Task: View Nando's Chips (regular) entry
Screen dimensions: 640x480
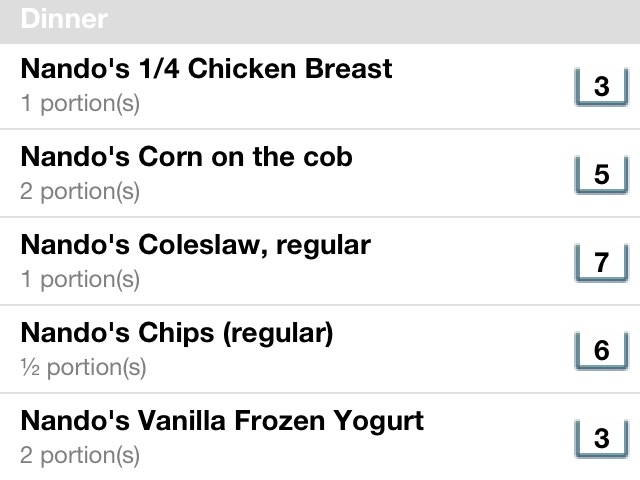Action: (177, 348)
